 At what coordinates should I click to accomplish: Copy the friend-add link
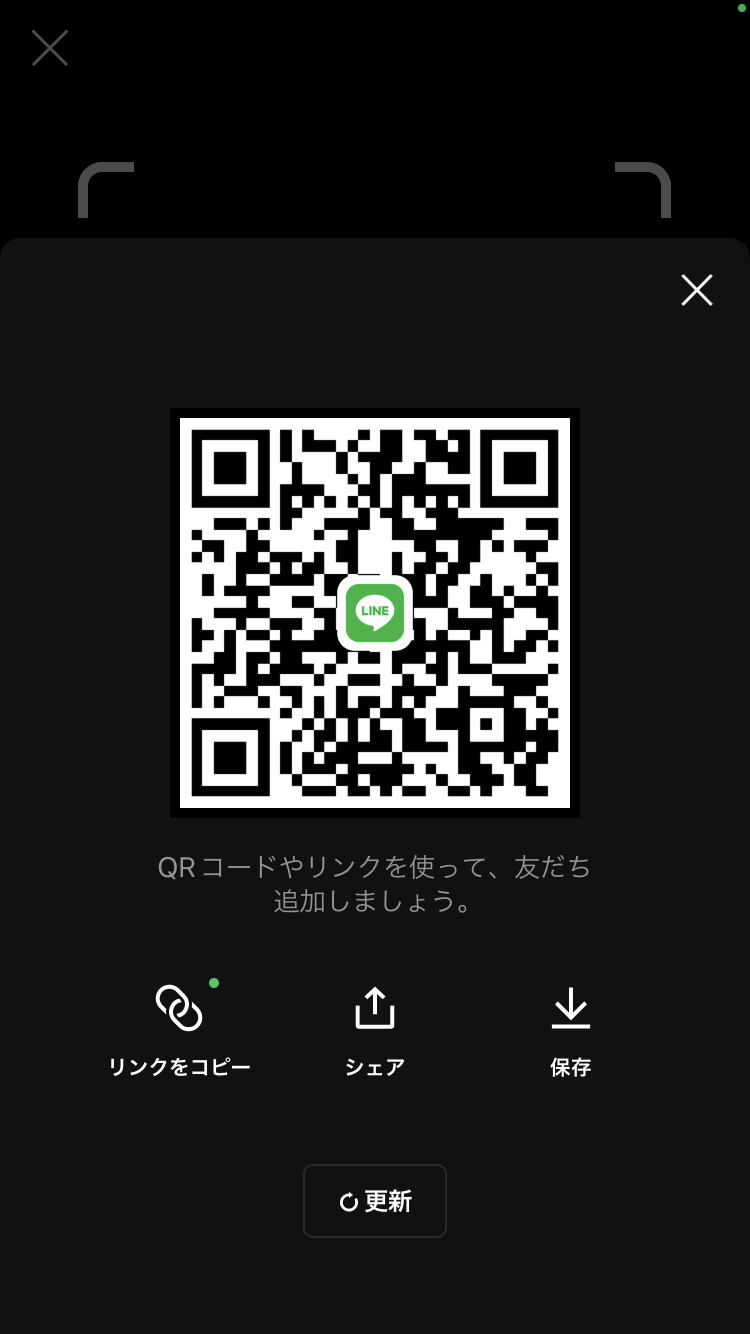[x=179, y=1029]
